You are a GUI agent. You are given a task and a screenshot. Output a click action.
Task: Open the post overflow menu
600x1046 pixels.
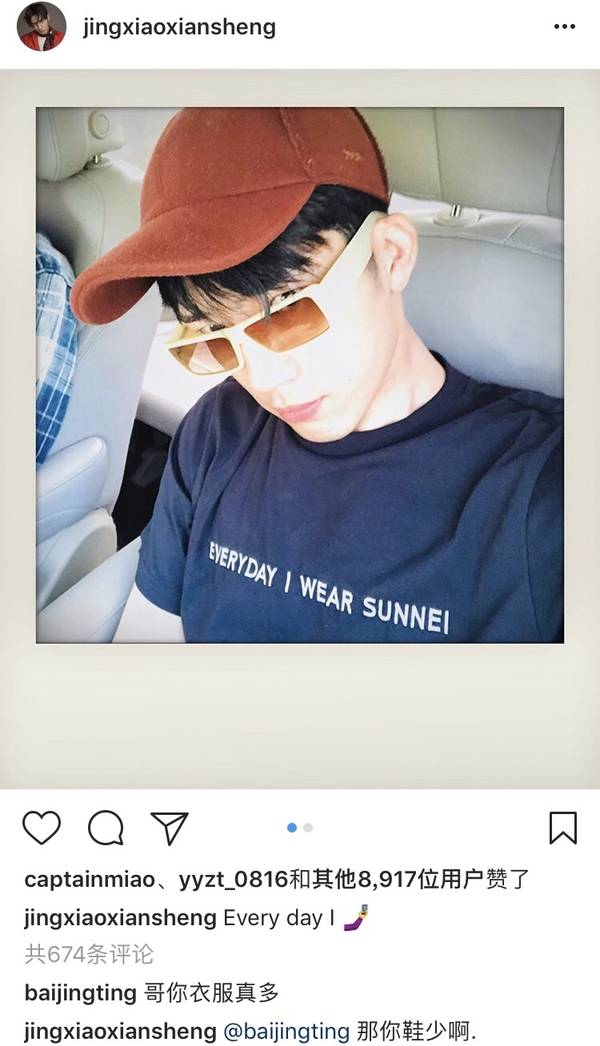pos(564,27)
